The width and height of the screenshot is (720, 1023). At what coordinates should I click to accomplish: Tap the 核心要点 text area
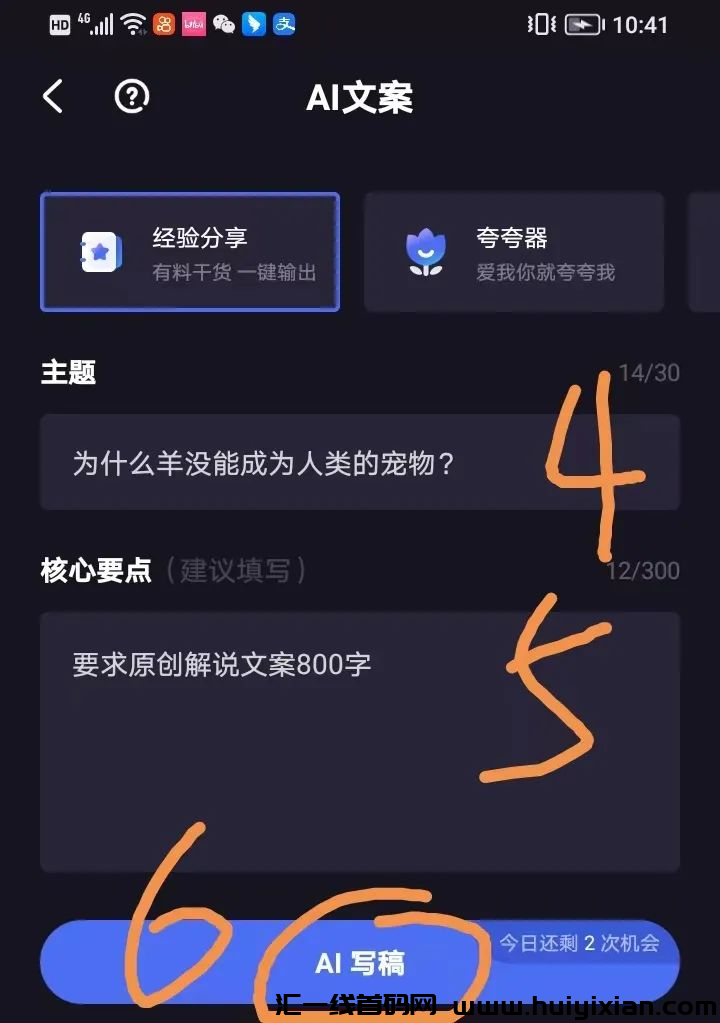click(x=360, y=740)
